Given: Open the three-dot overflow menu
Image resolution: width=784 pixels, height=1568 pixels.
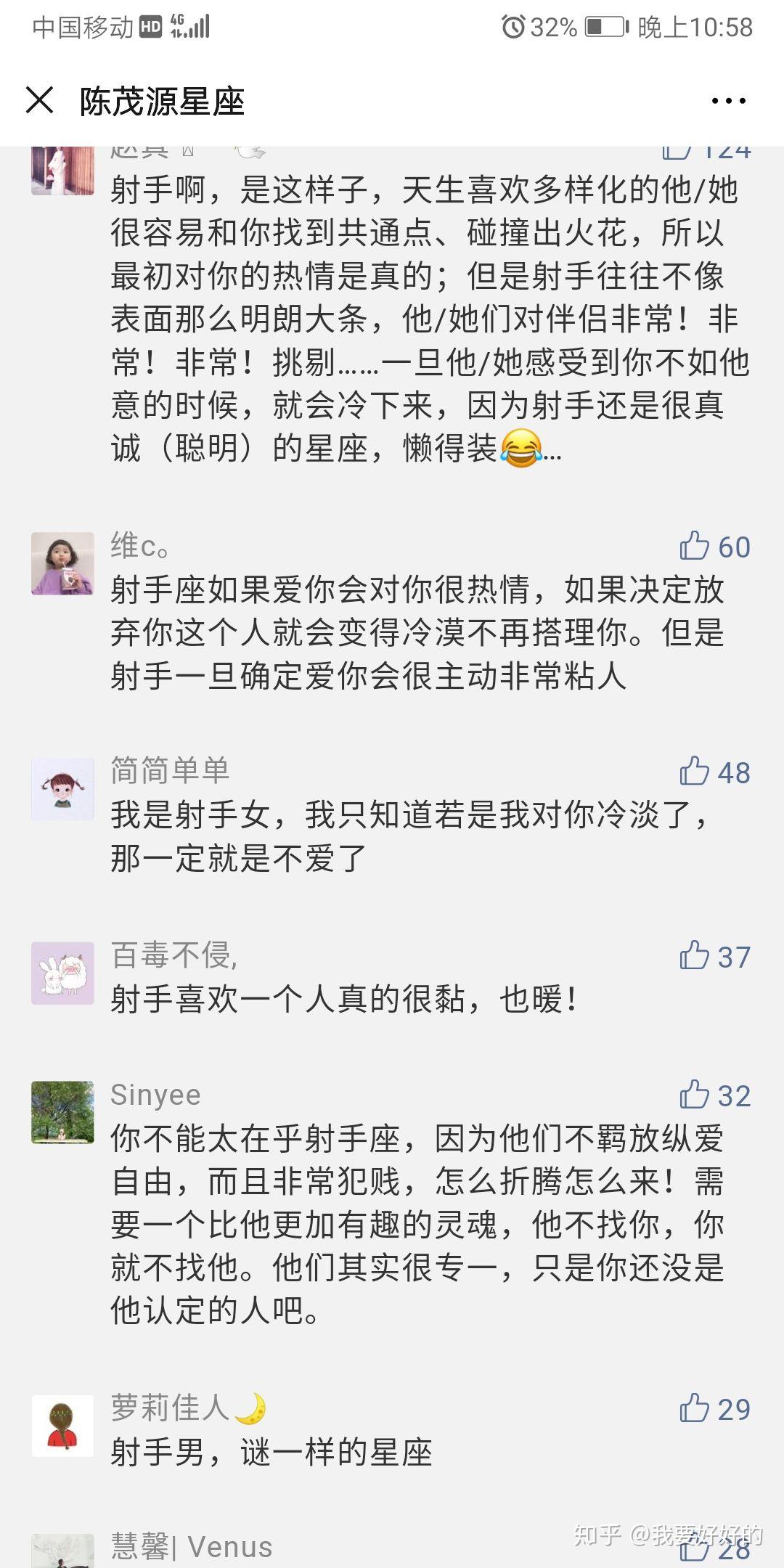Looking at the screenshot, I should (728, 101).
